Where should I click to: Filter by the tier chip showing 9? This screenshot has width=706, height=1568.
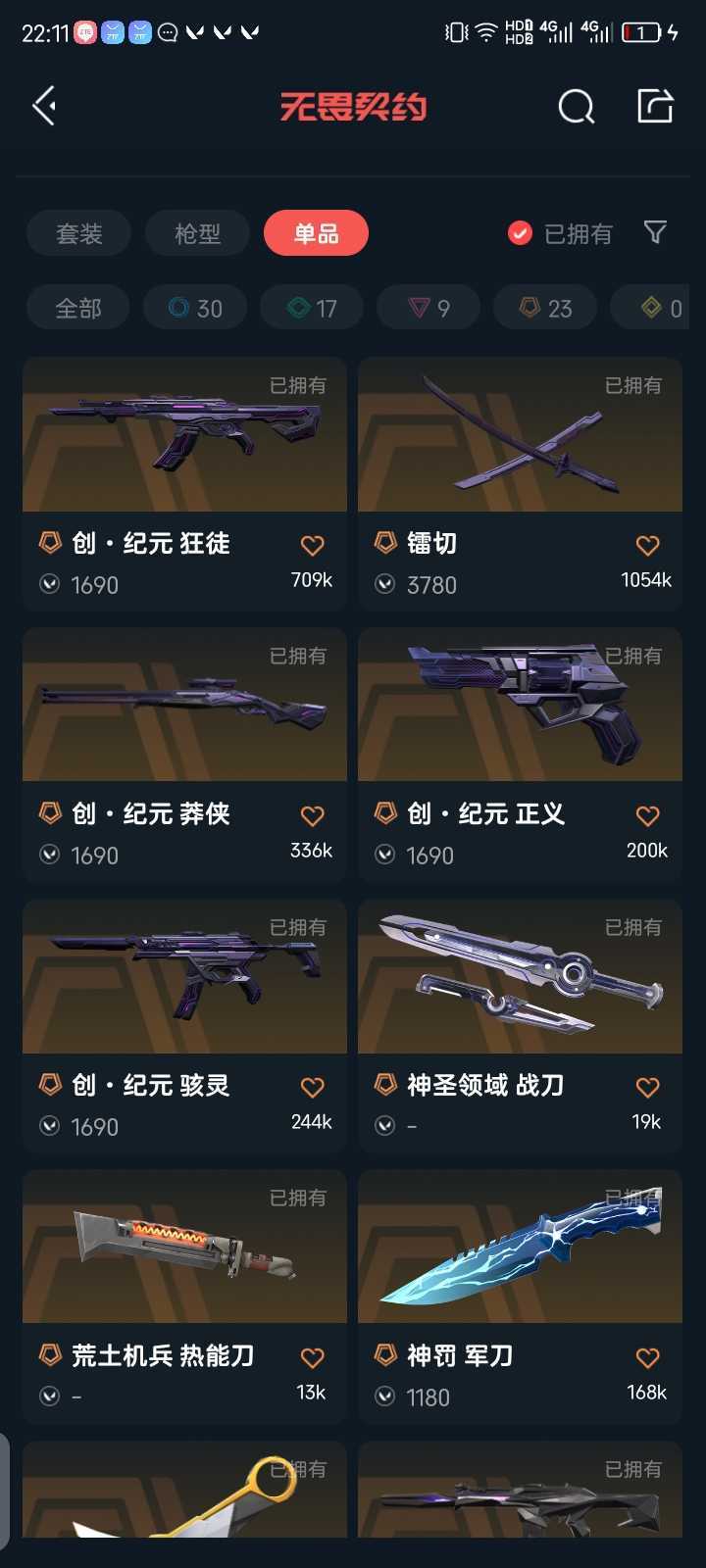click(x=429, y=308)
